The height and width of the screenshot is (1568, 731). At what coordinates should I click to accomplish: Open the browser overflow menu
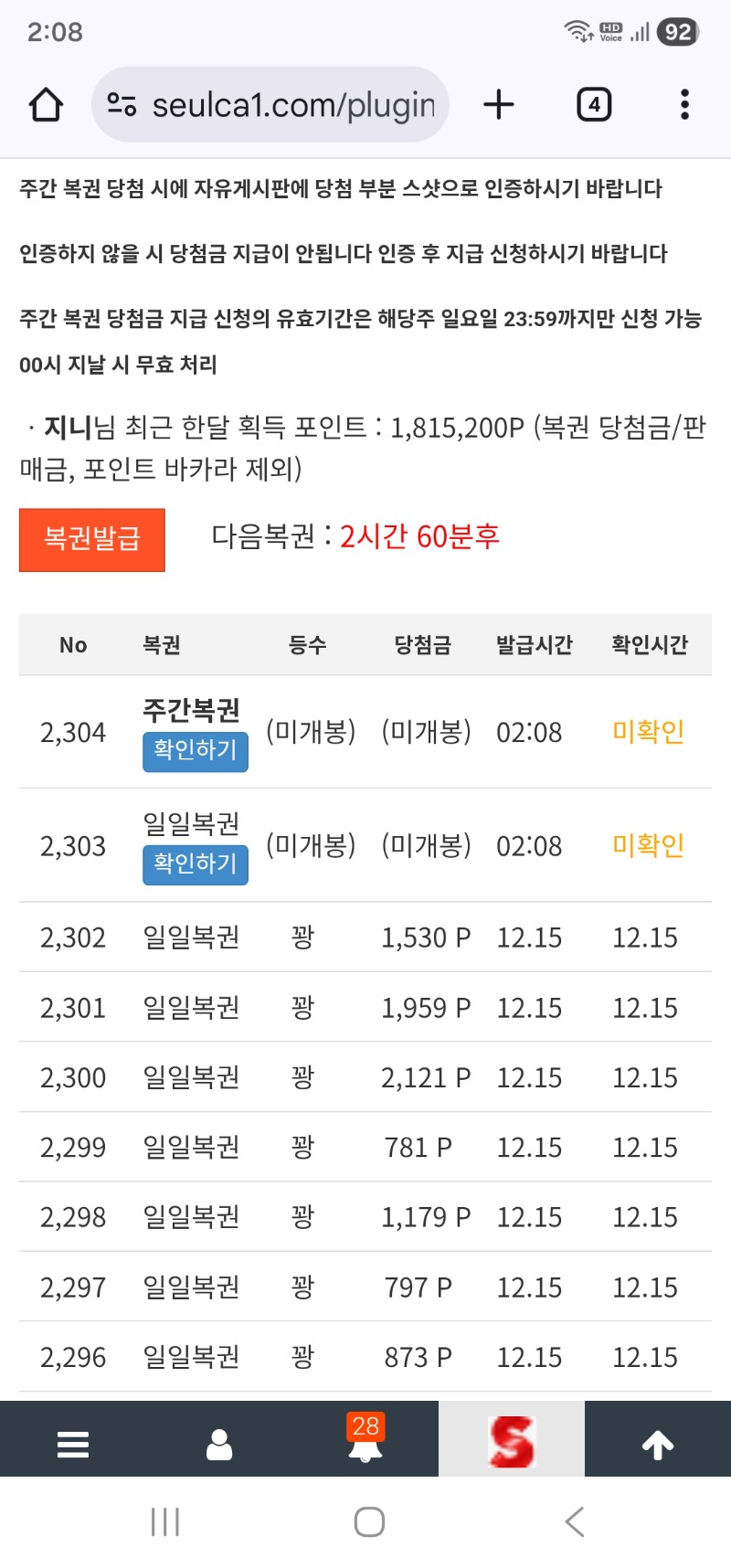click(684, 105)
